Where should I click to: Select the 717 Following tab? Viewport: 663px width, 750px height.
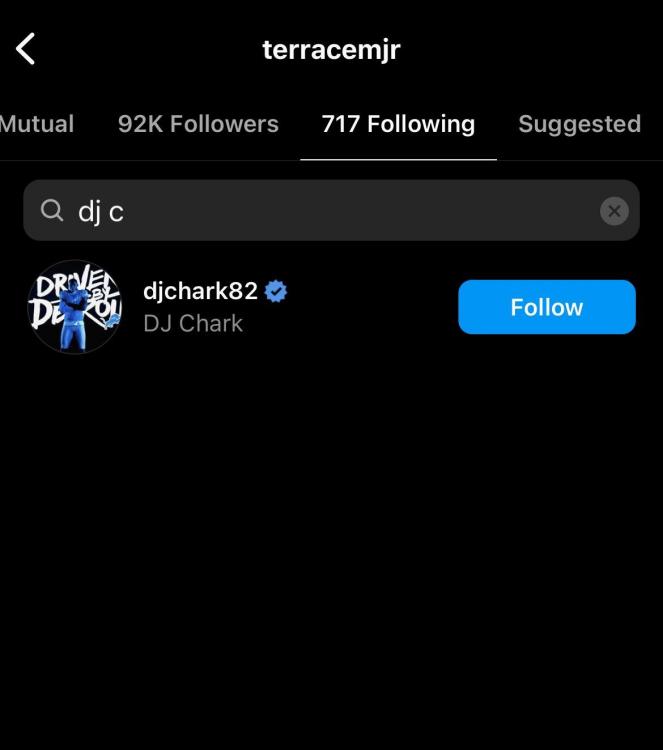[x=398, y=124]
